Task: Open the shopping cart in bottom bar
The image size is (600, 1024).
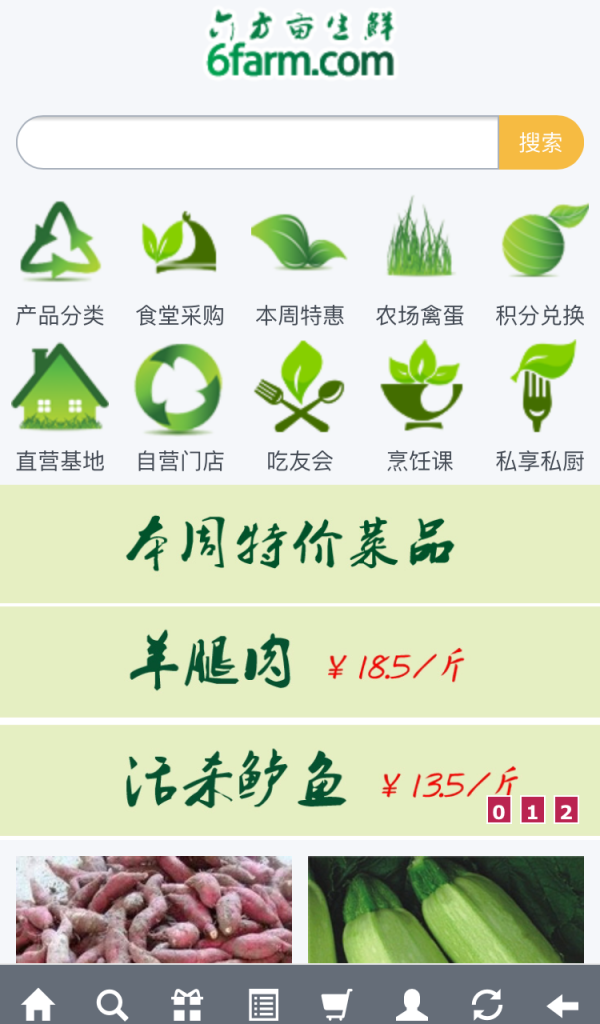Action: [x=337, y=1004]
